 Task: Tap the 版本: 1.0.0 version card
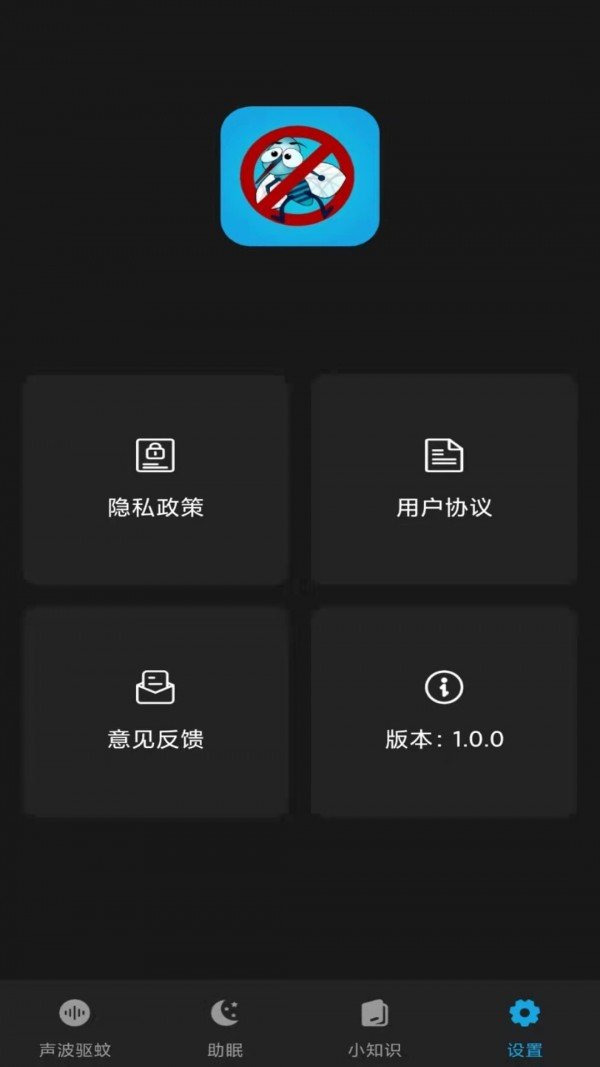click(444, 711)
